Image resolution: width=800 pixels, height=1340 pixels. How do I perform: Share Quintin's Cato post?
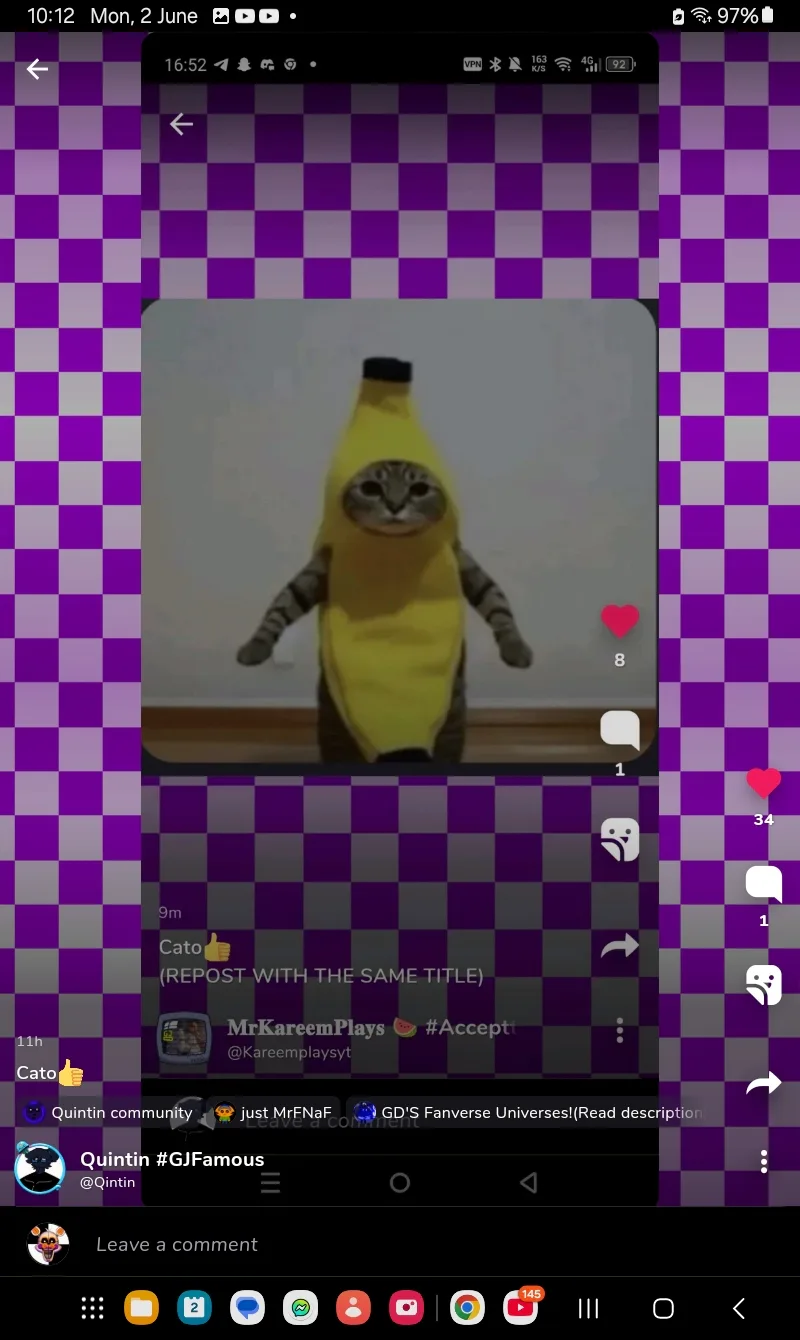(x=763, y=1083)
